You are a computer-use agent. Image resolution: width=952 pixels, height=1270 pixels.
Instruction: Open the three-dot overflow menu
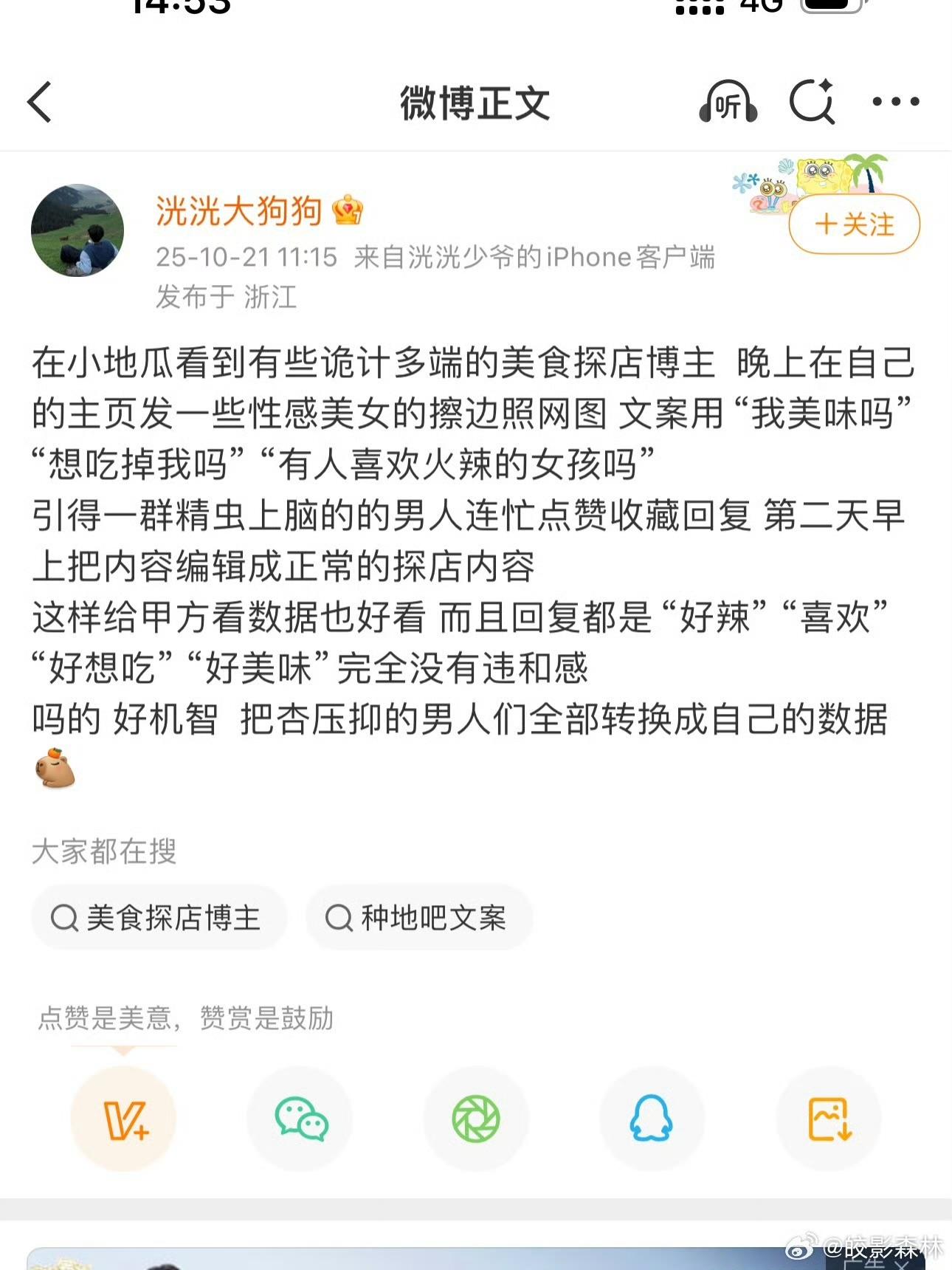click(x=895, y=102)
